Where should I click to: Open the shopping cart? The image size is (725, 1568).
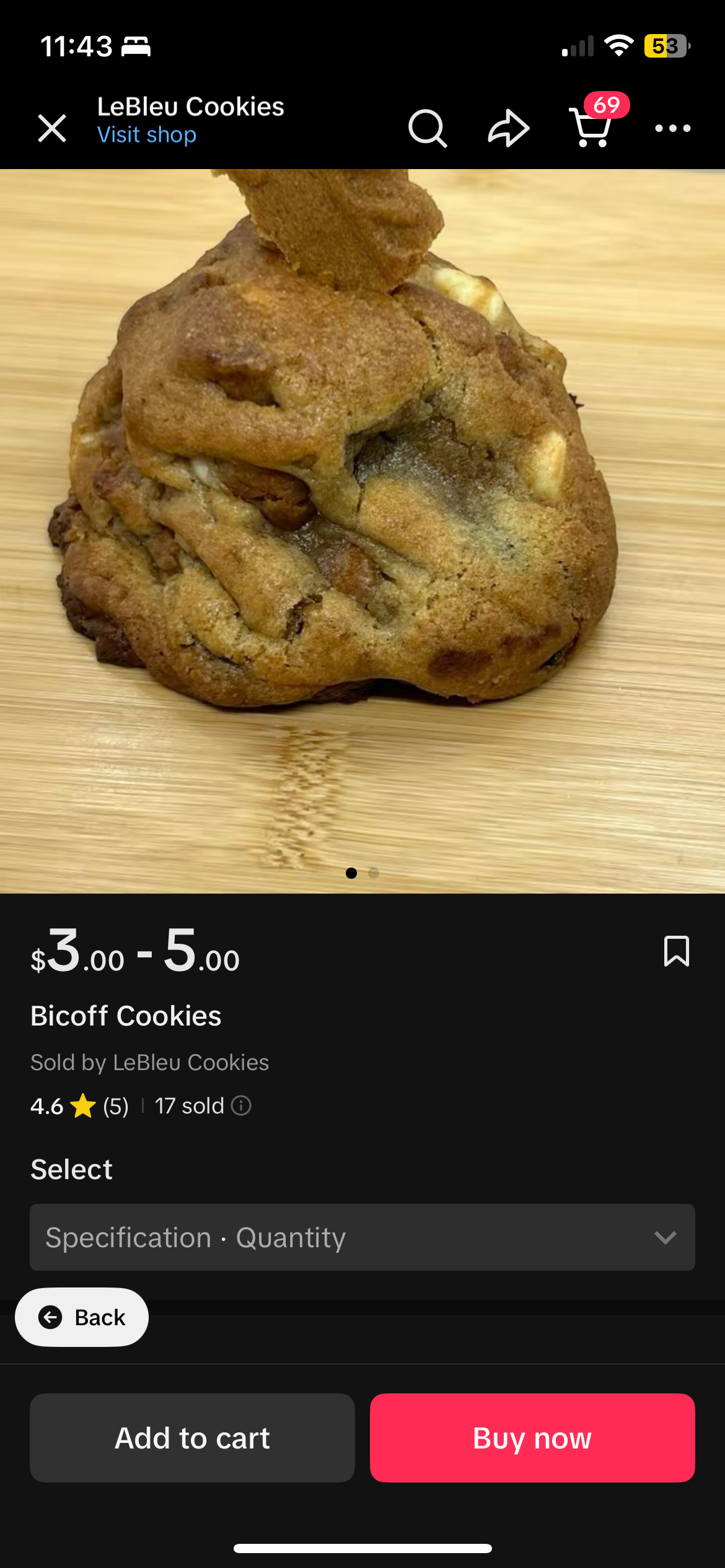(x=591, y=127)
